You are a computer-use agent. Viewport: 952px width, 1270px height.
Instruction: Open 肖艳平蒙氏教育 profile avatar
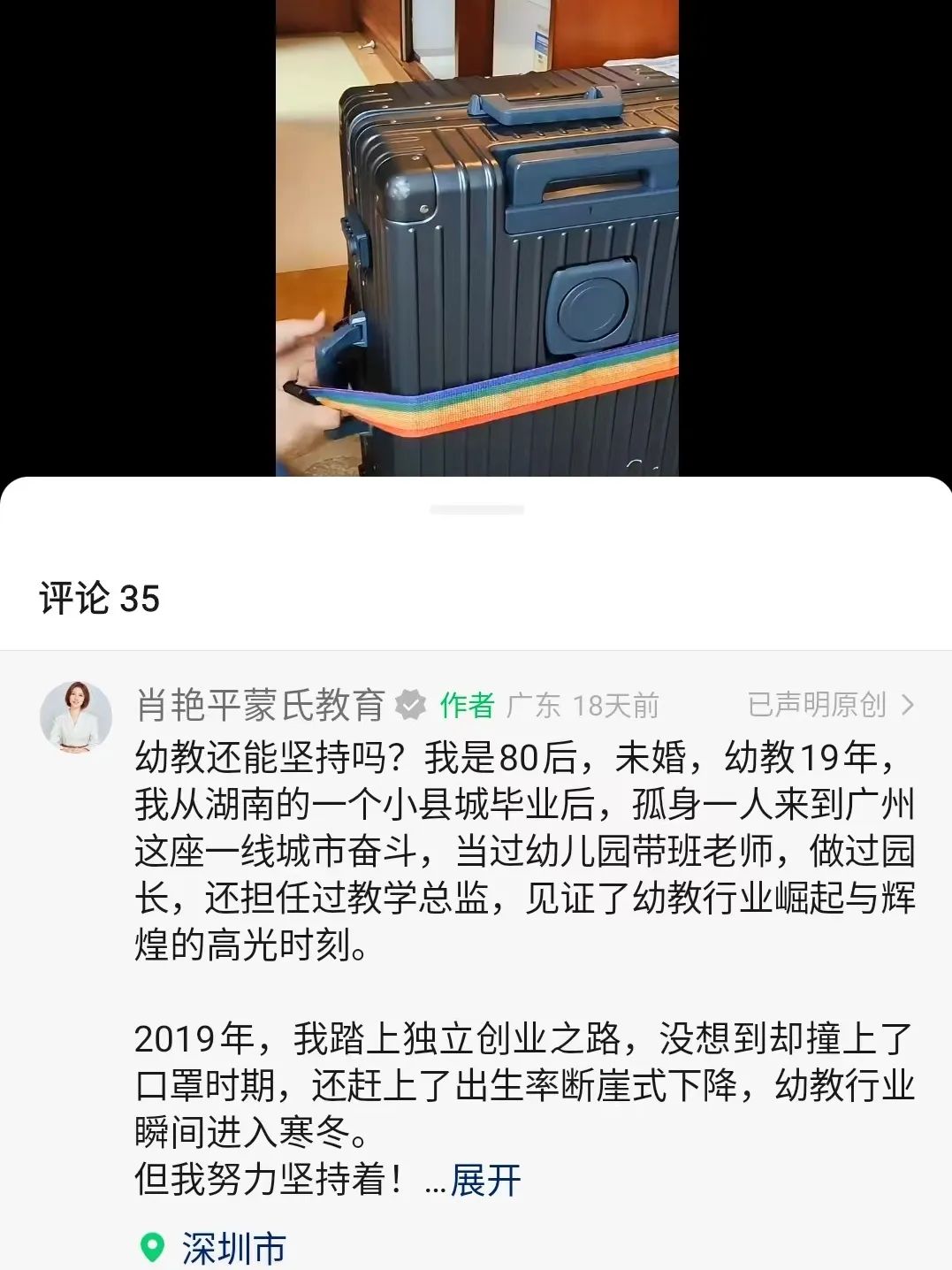76,717
